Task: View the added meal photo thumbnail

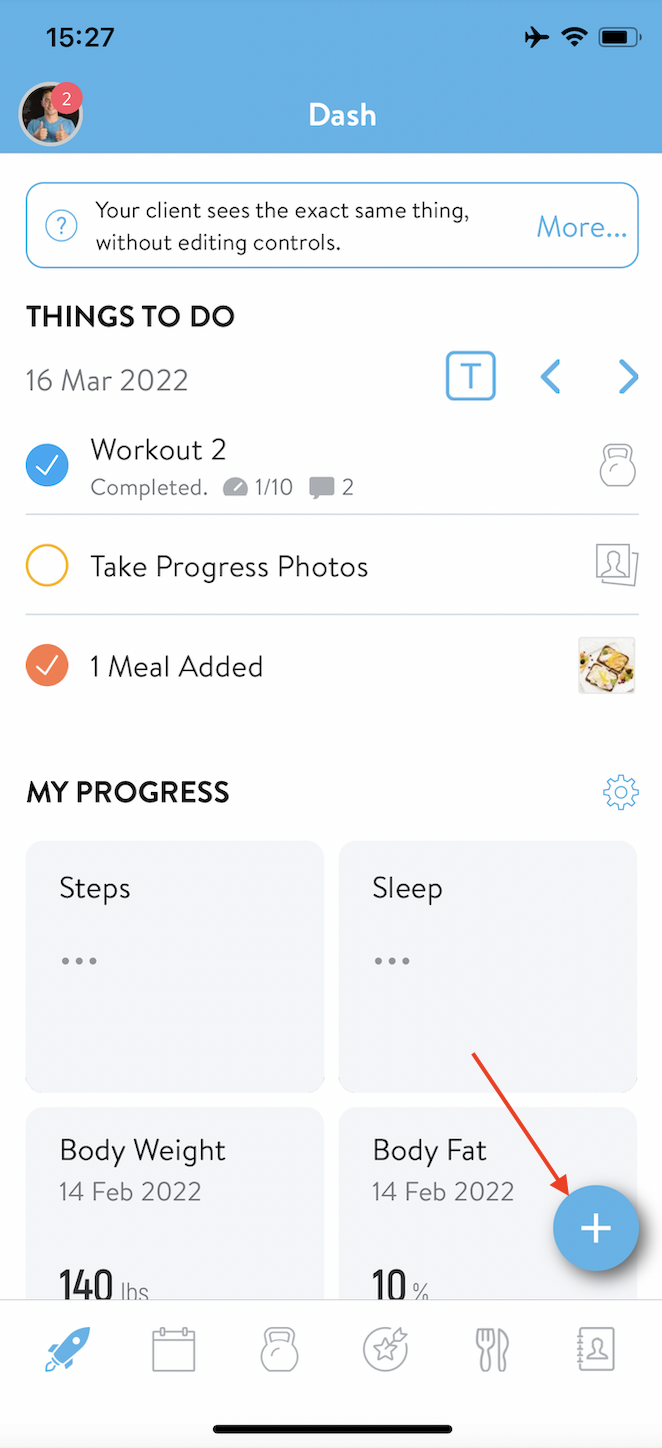Action: pyautogui.click(x=607, y=666)
